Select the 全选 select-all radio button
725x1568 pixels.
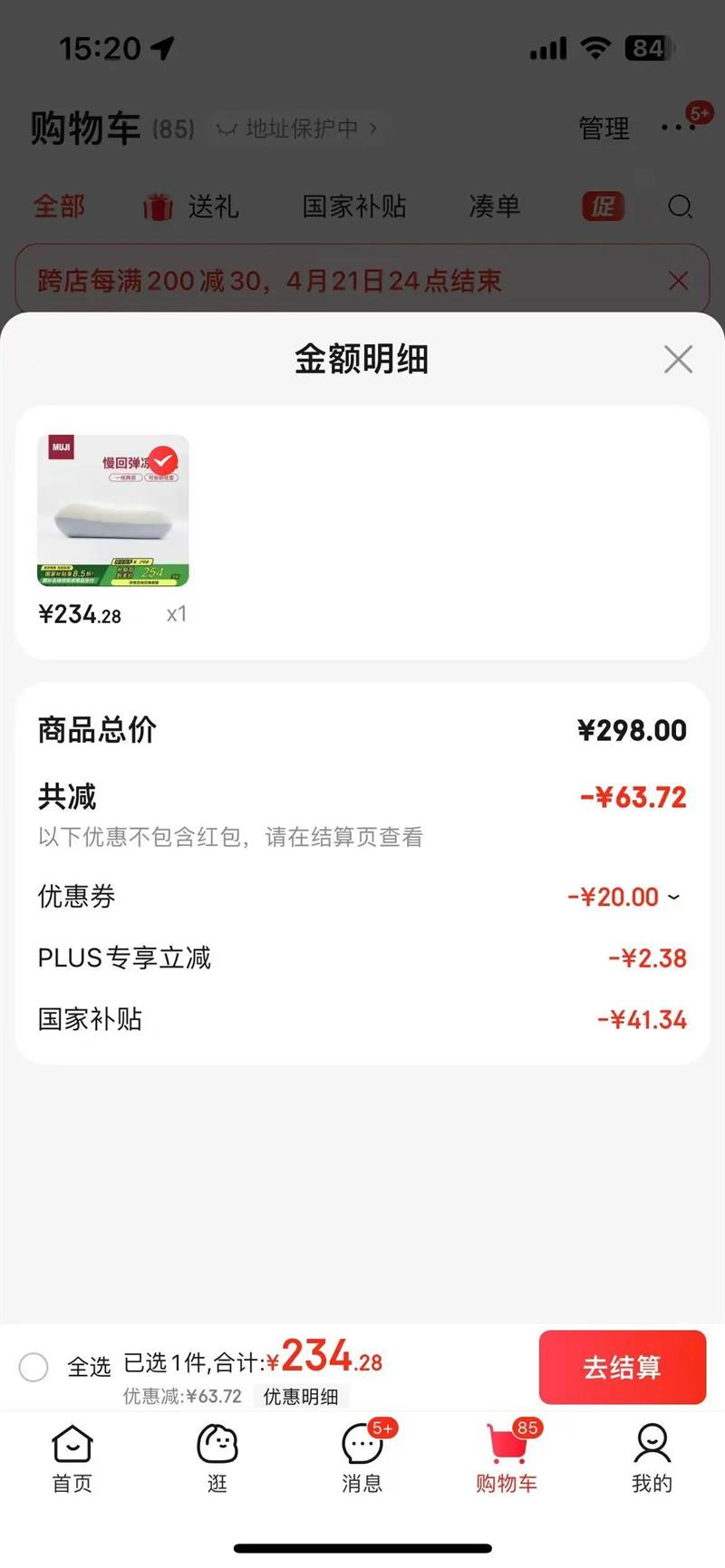point(34,1368)
